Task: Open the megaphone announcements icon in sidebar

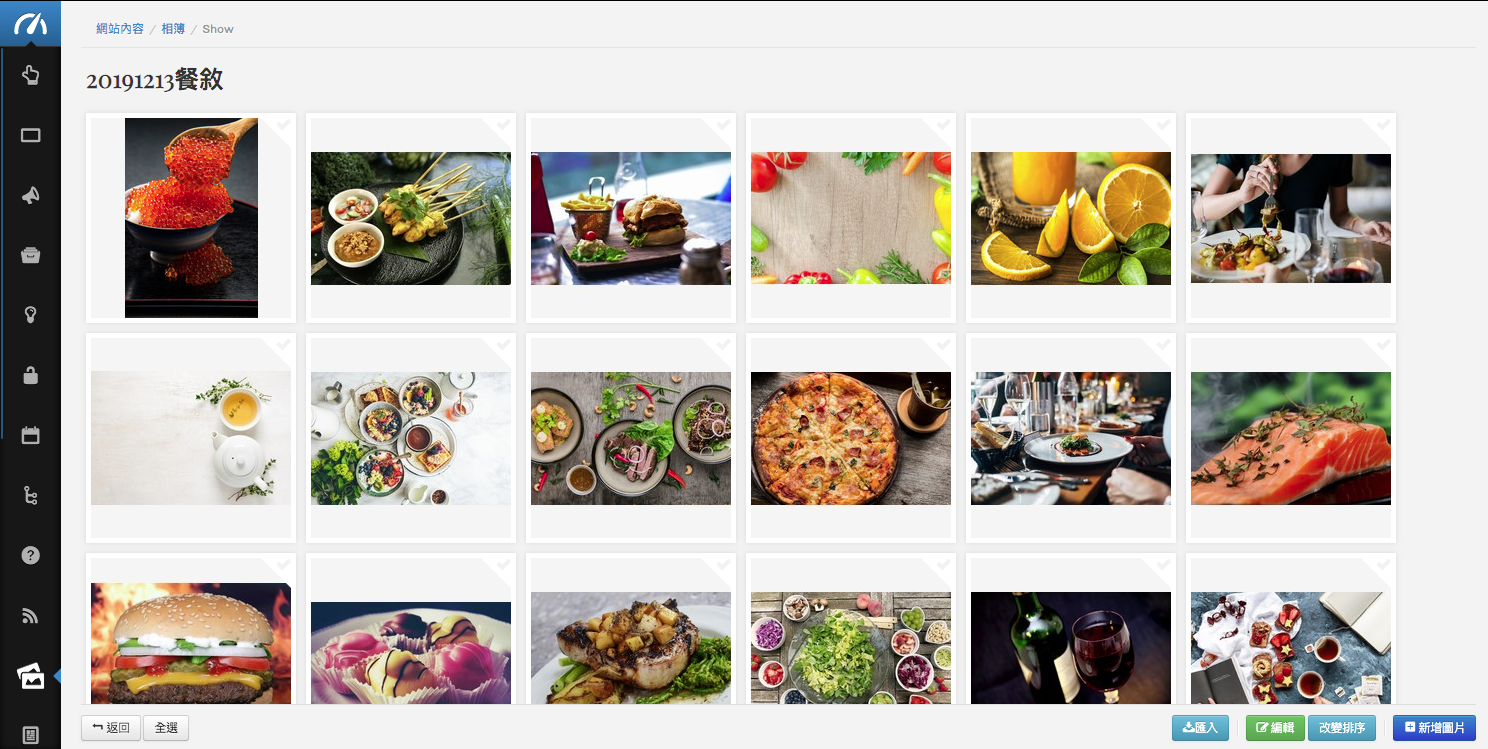Action: (30, 196)
